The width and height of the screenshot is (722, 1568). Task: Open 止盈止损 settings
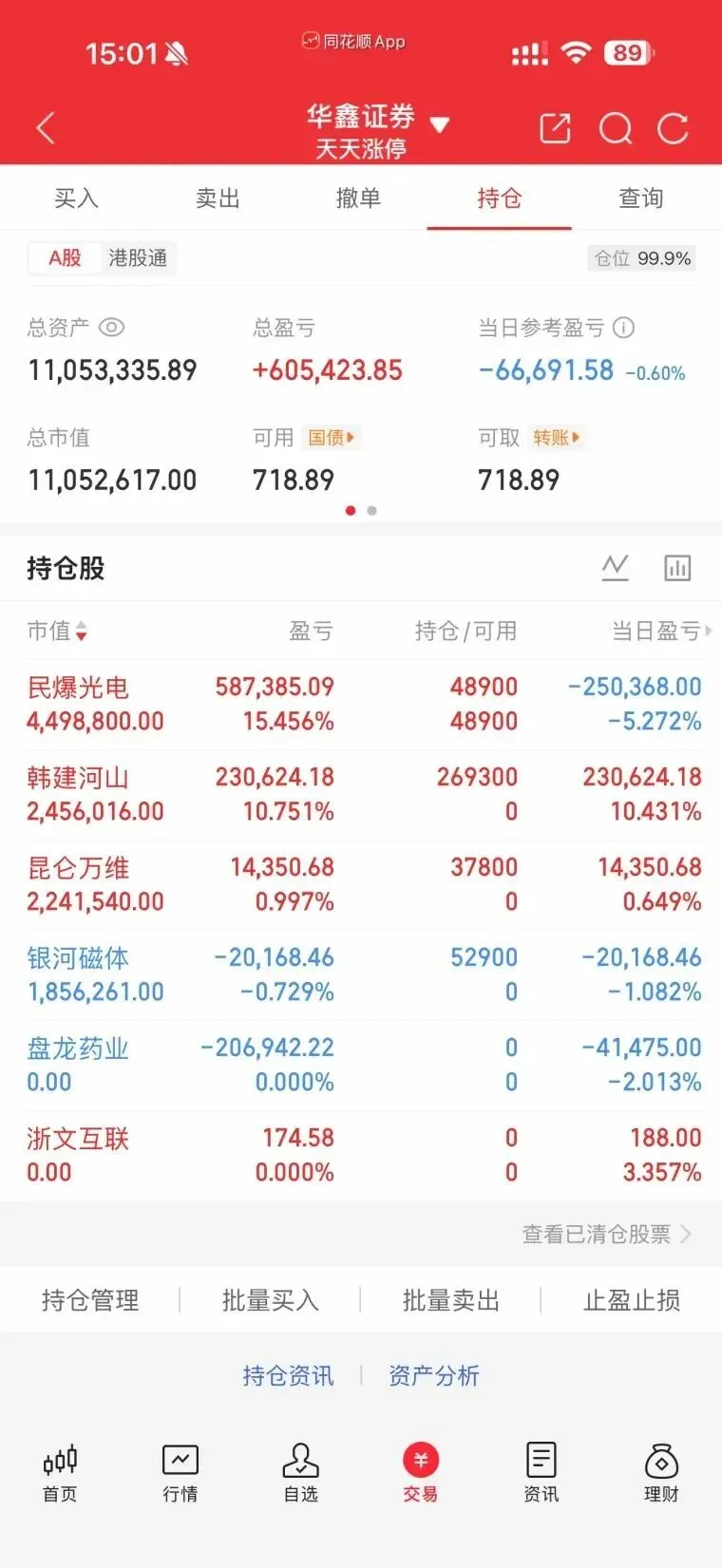632,1300
